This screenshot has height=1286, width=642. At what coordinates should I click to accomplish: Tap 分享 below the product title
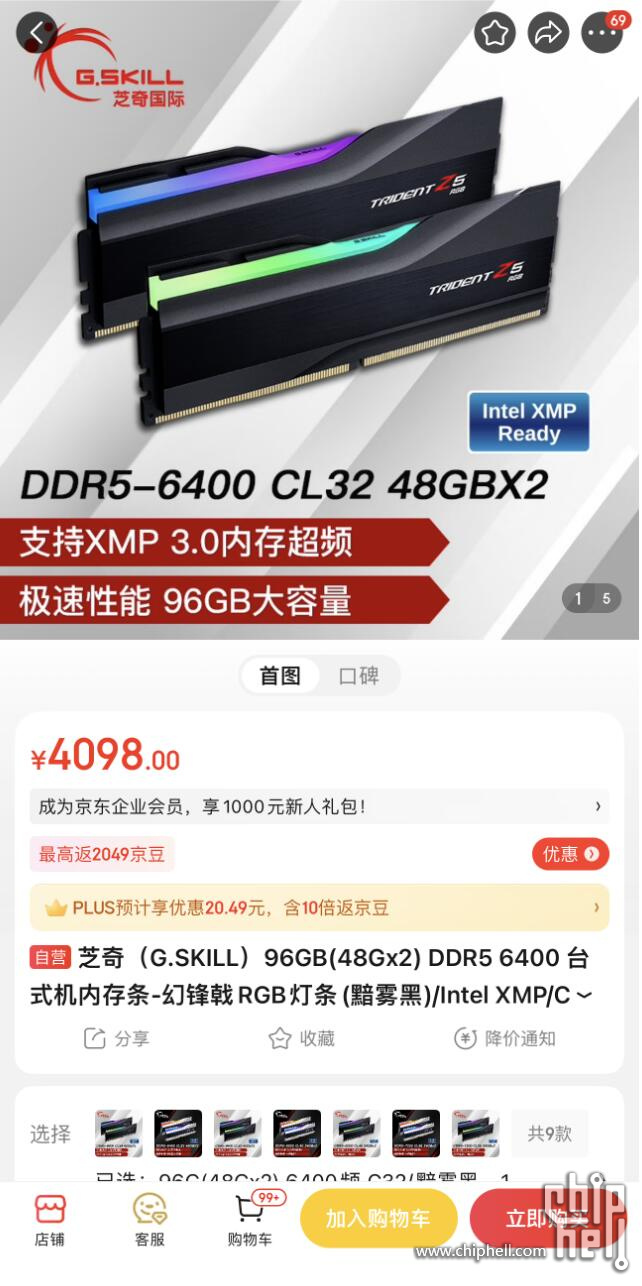pyautogui.click(x=117, y=1038)
